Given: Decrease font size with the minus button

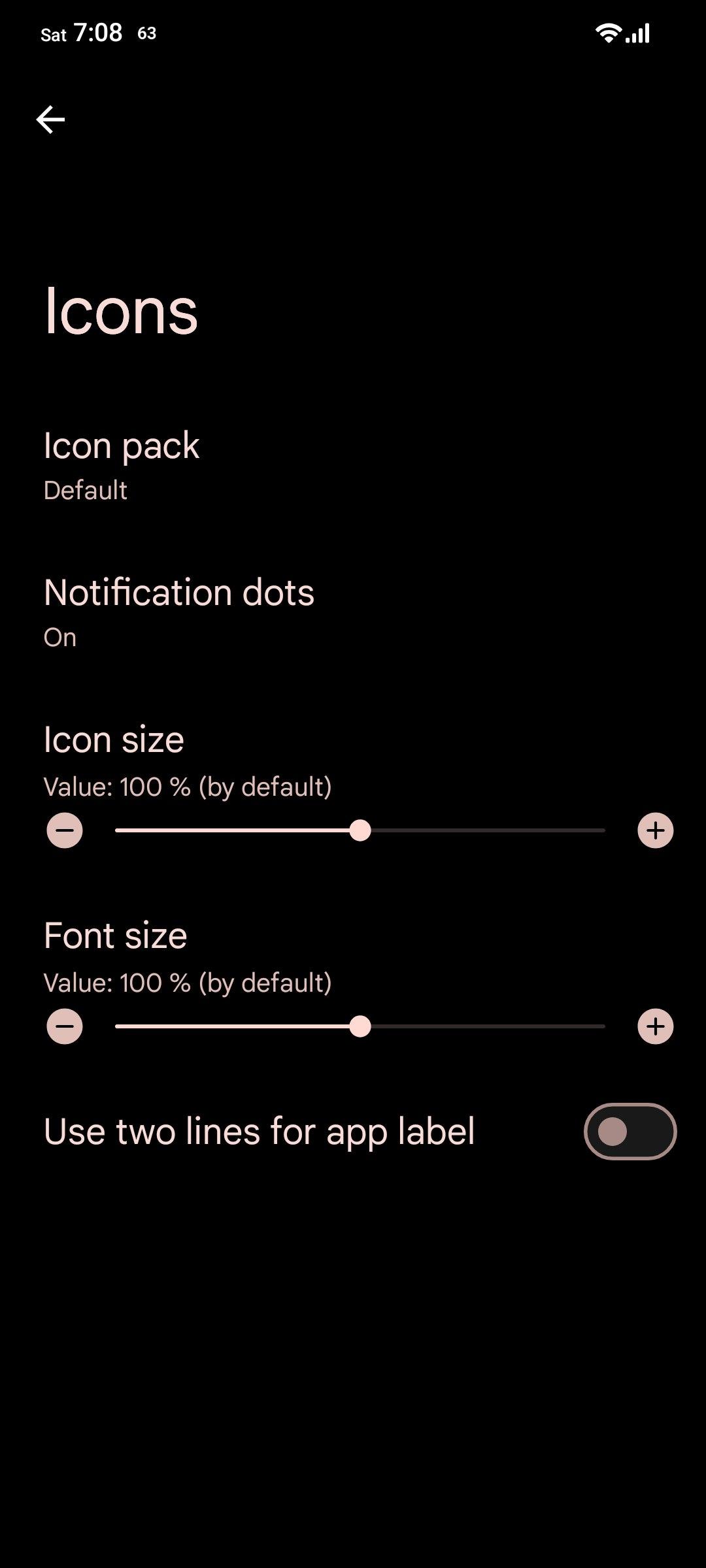Looking at the screenshot, I should pyautogui.click(x=65, y=1026).
